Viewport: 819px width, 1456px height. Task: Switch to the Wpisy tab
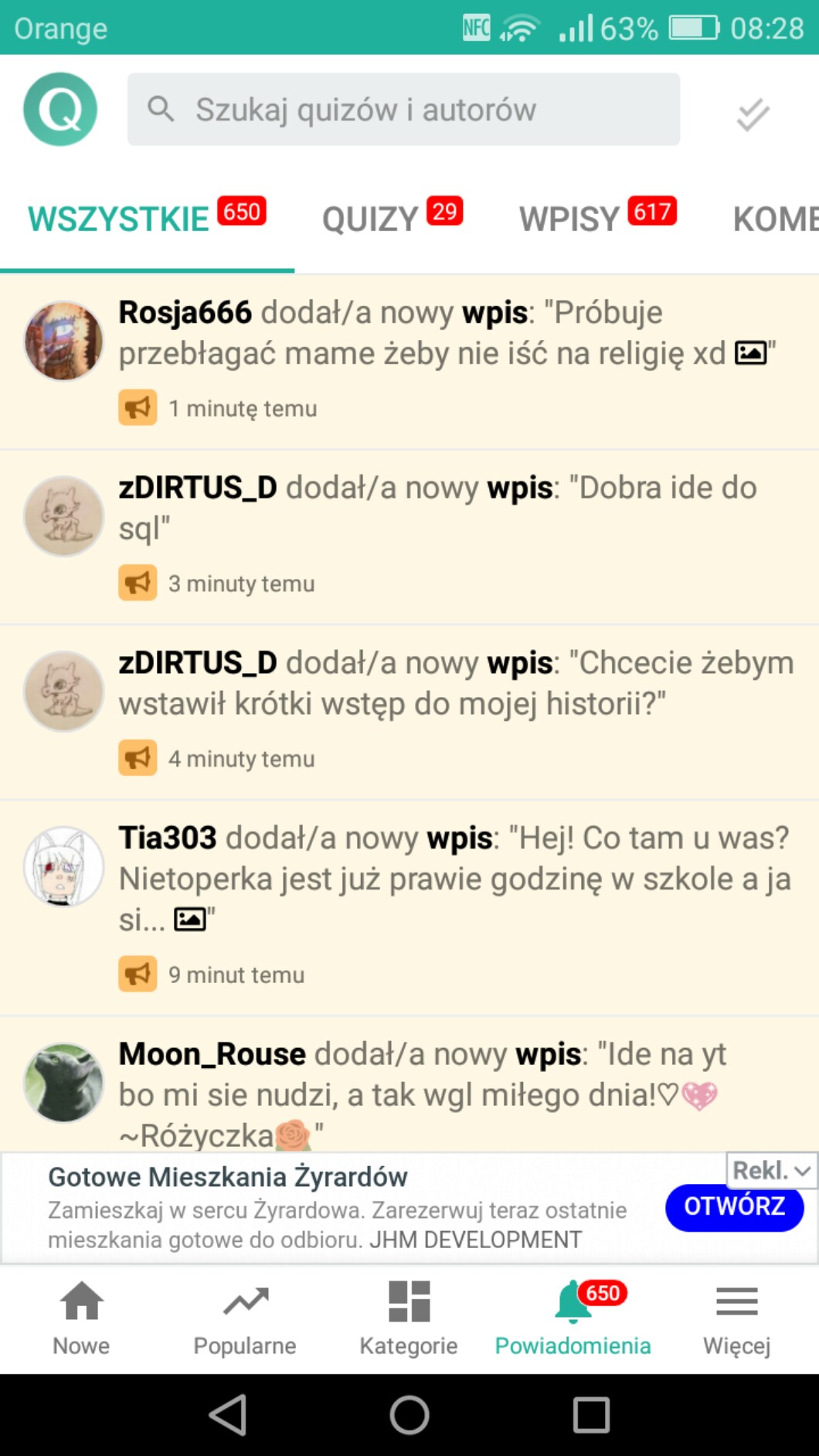[596, 219]
